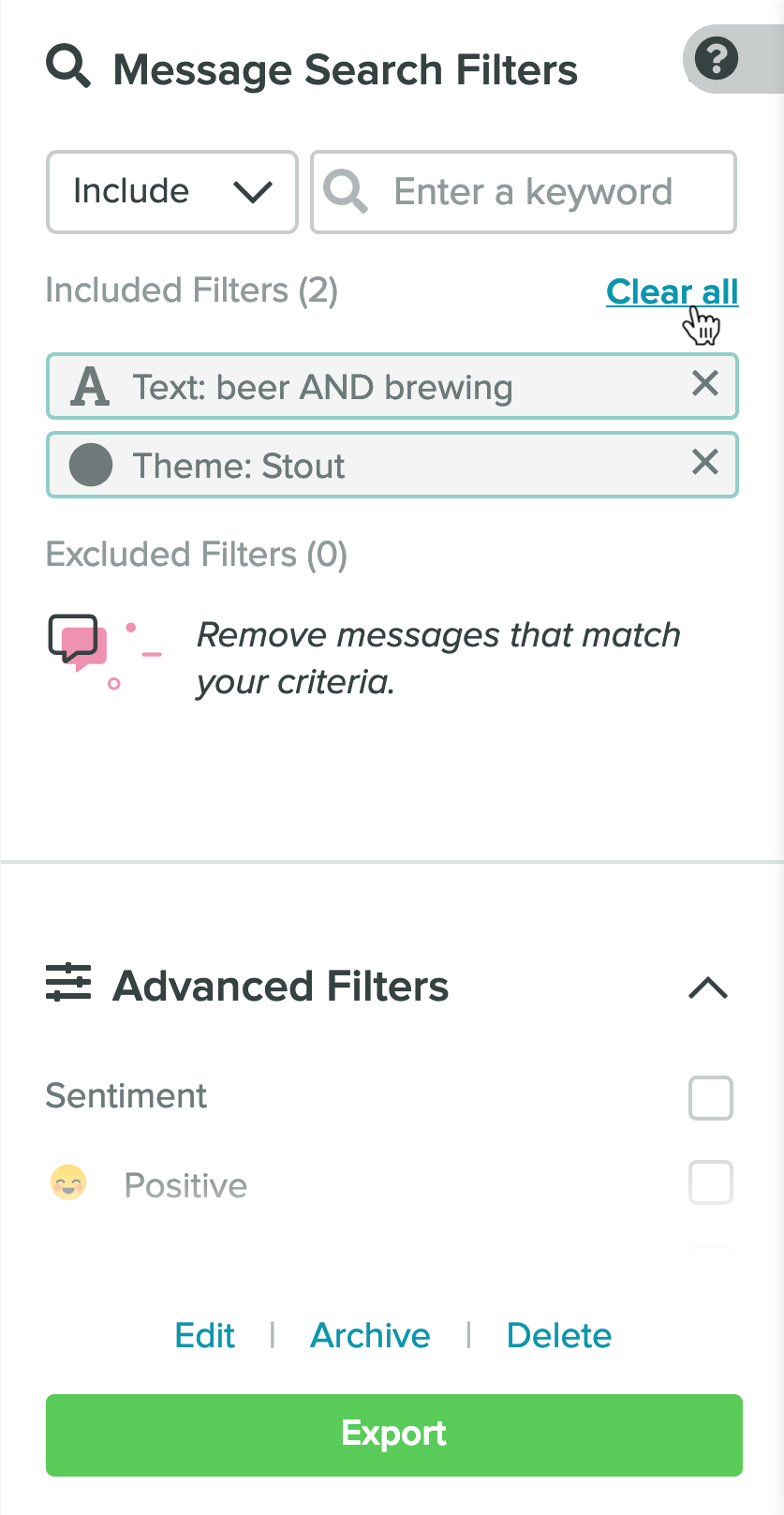Tap the Edit link
The height and width of the screenshot is (1515, 784).
[204, 1335]
